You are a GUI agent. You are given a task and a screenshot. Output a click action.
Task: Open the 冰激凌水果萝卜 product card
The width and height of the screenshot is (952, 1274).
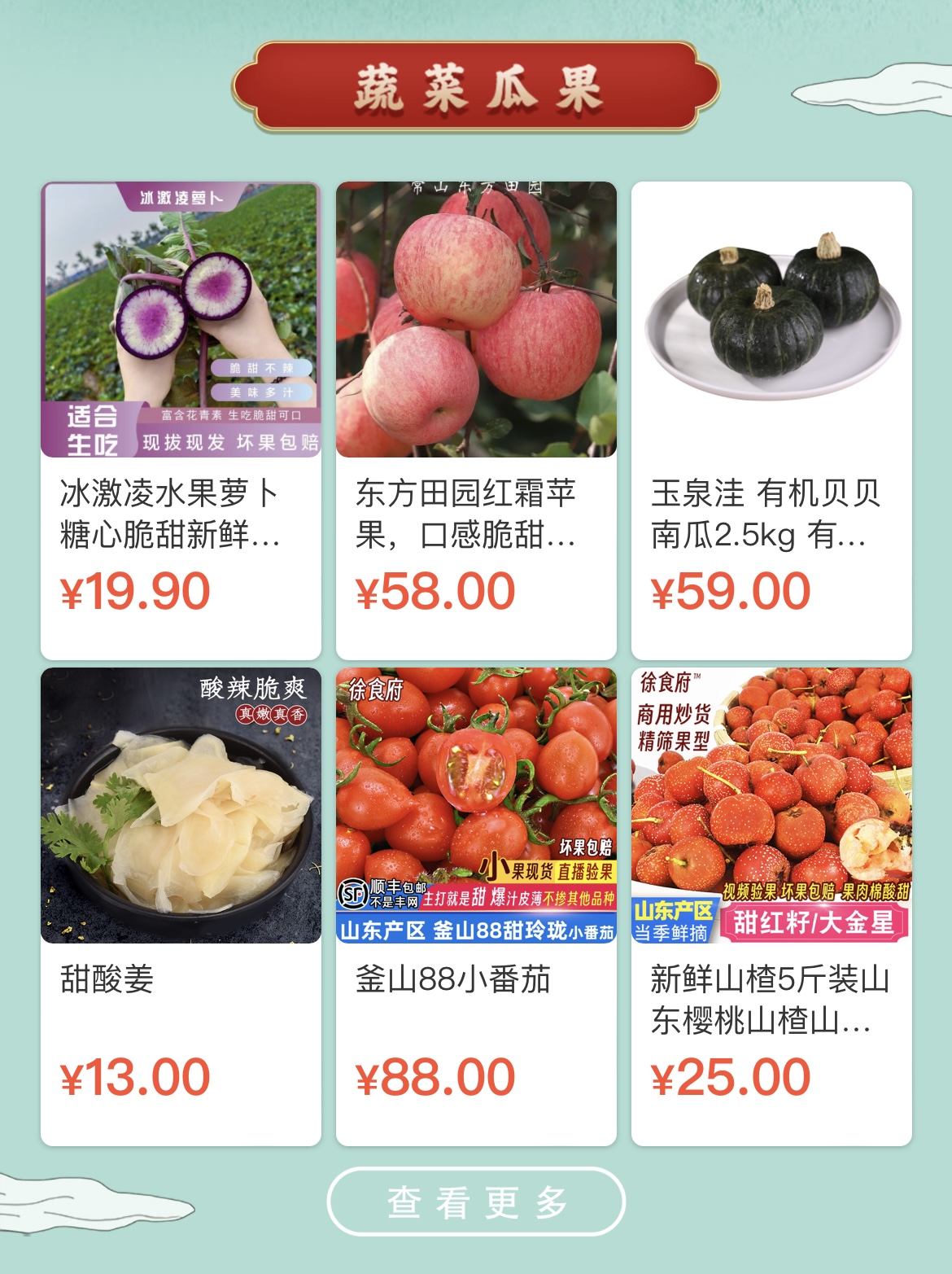(x=181, y=419)
